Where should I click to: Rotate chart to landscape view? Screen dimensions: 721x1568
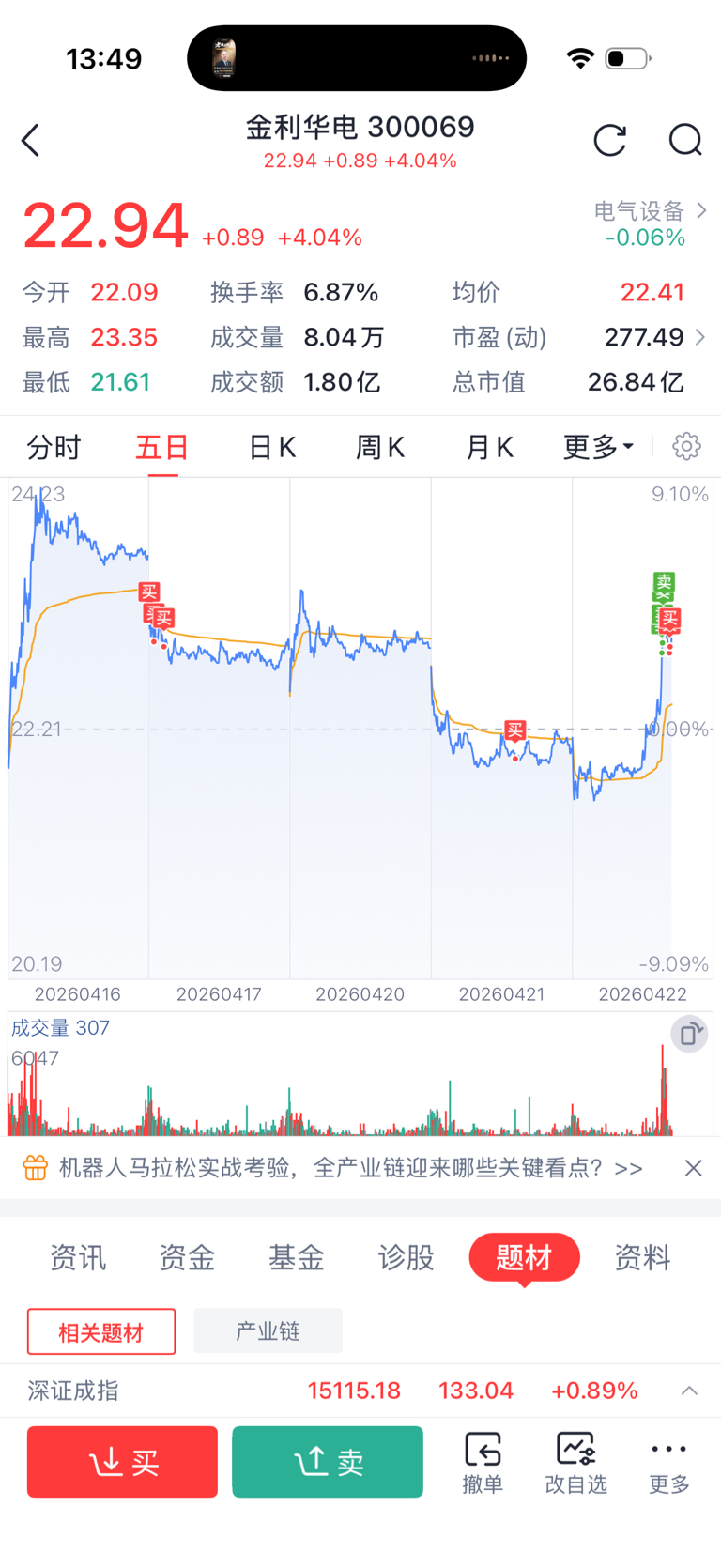pos(689,1034)
